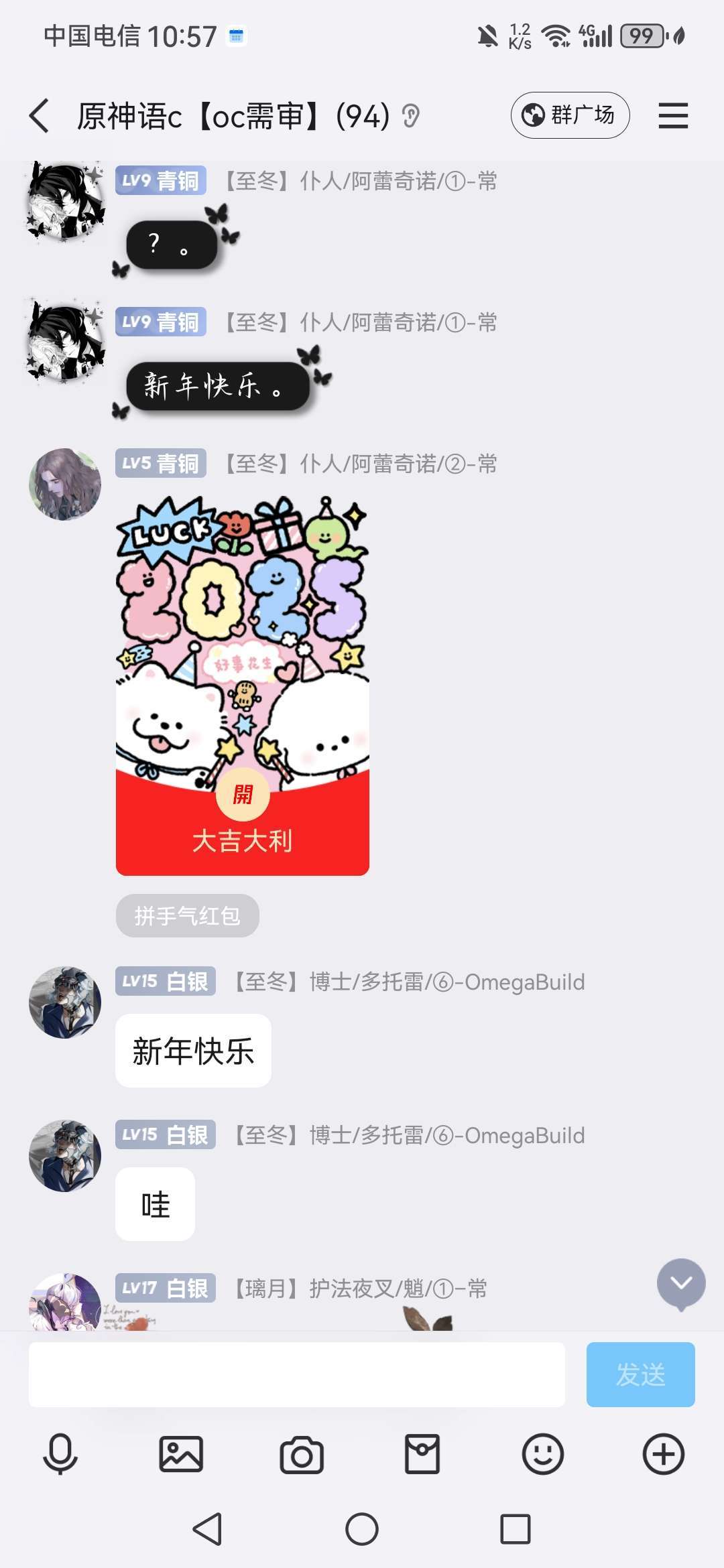
Task: Tap the 拼手气红包 label chip
Action: click(x=187, y=915)
